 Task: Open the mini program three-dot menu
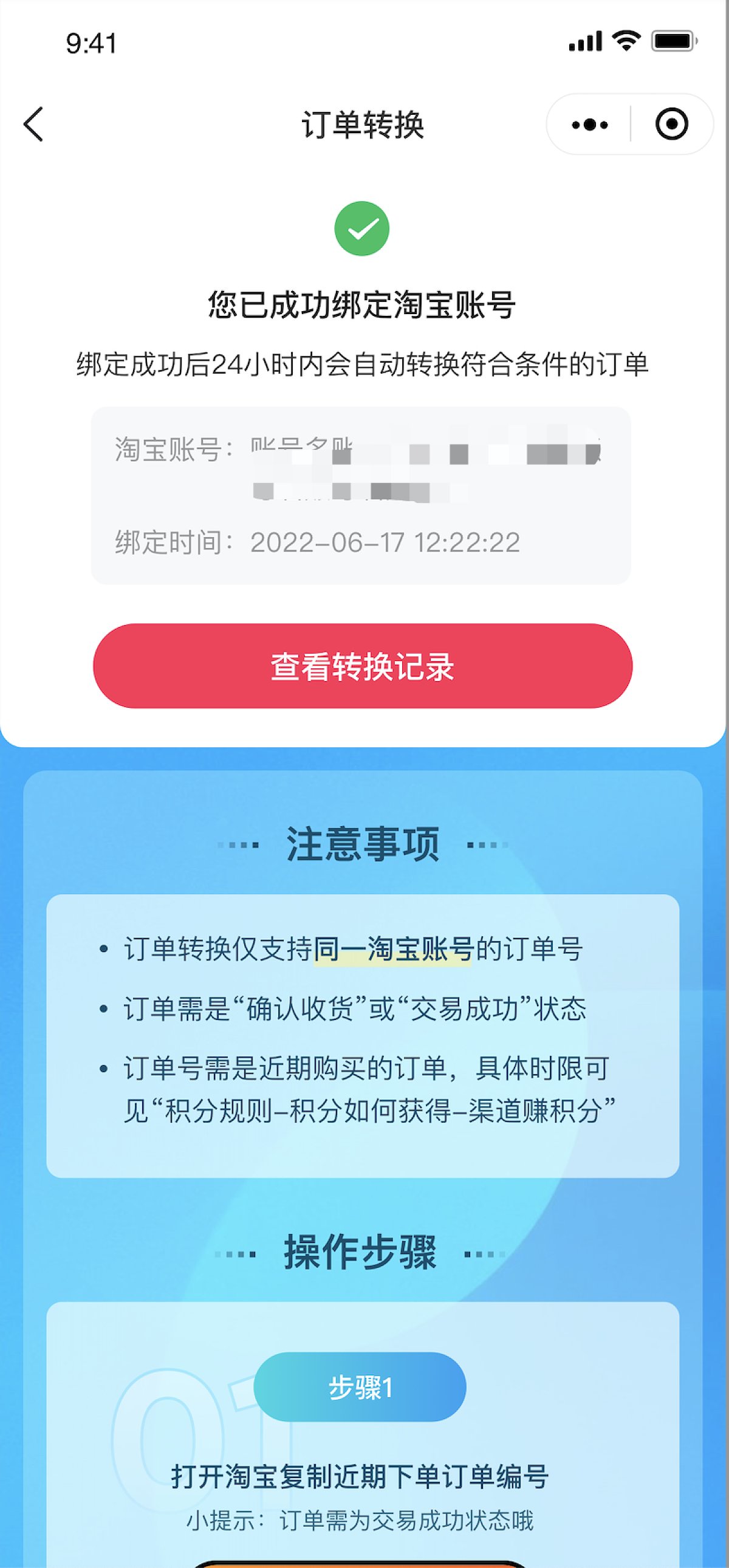[x=589, y=125]
